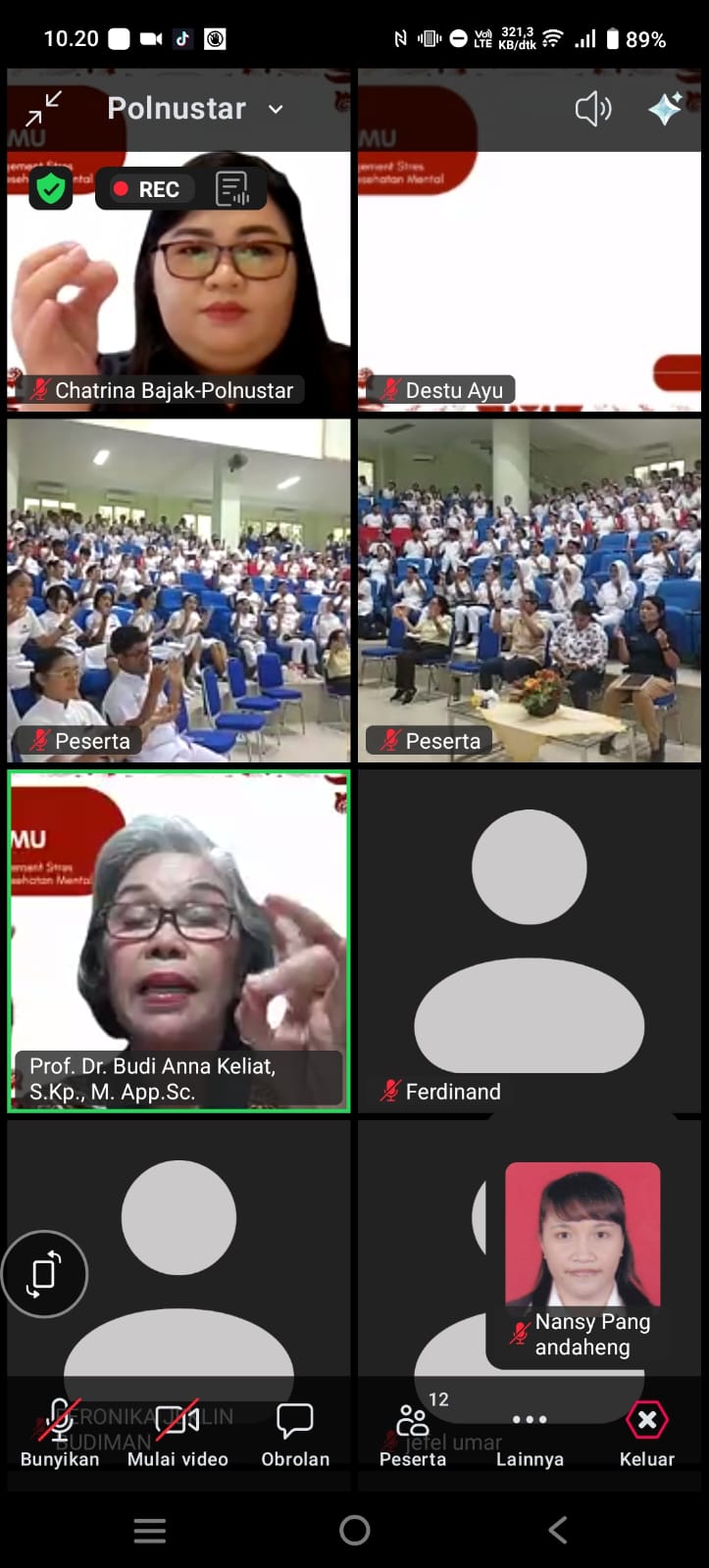This screenshot has height=1568, width=709.
Task: Open the meeting security shield info
Action: 51,188
